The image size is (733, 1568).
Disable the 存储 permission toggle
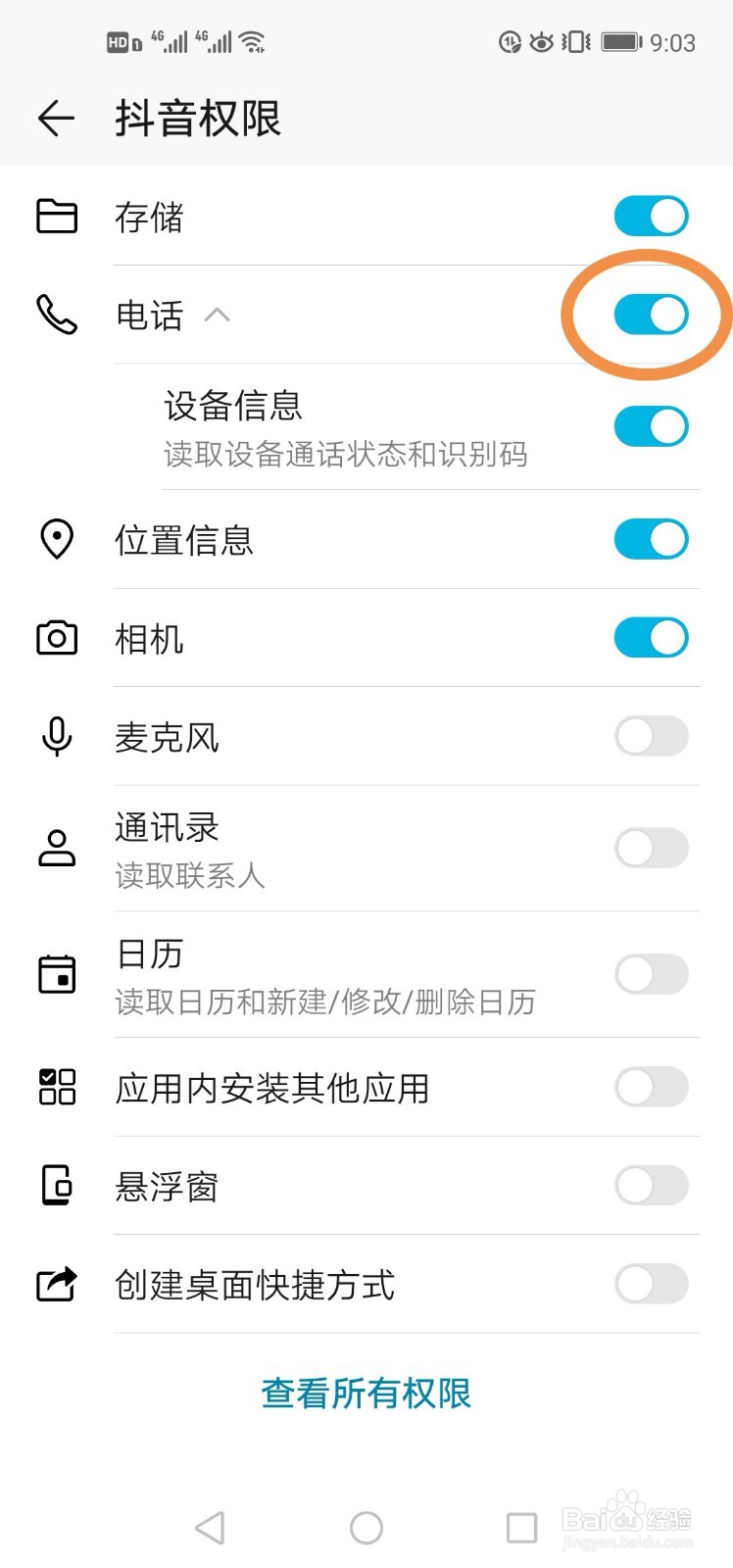(651, 215)
